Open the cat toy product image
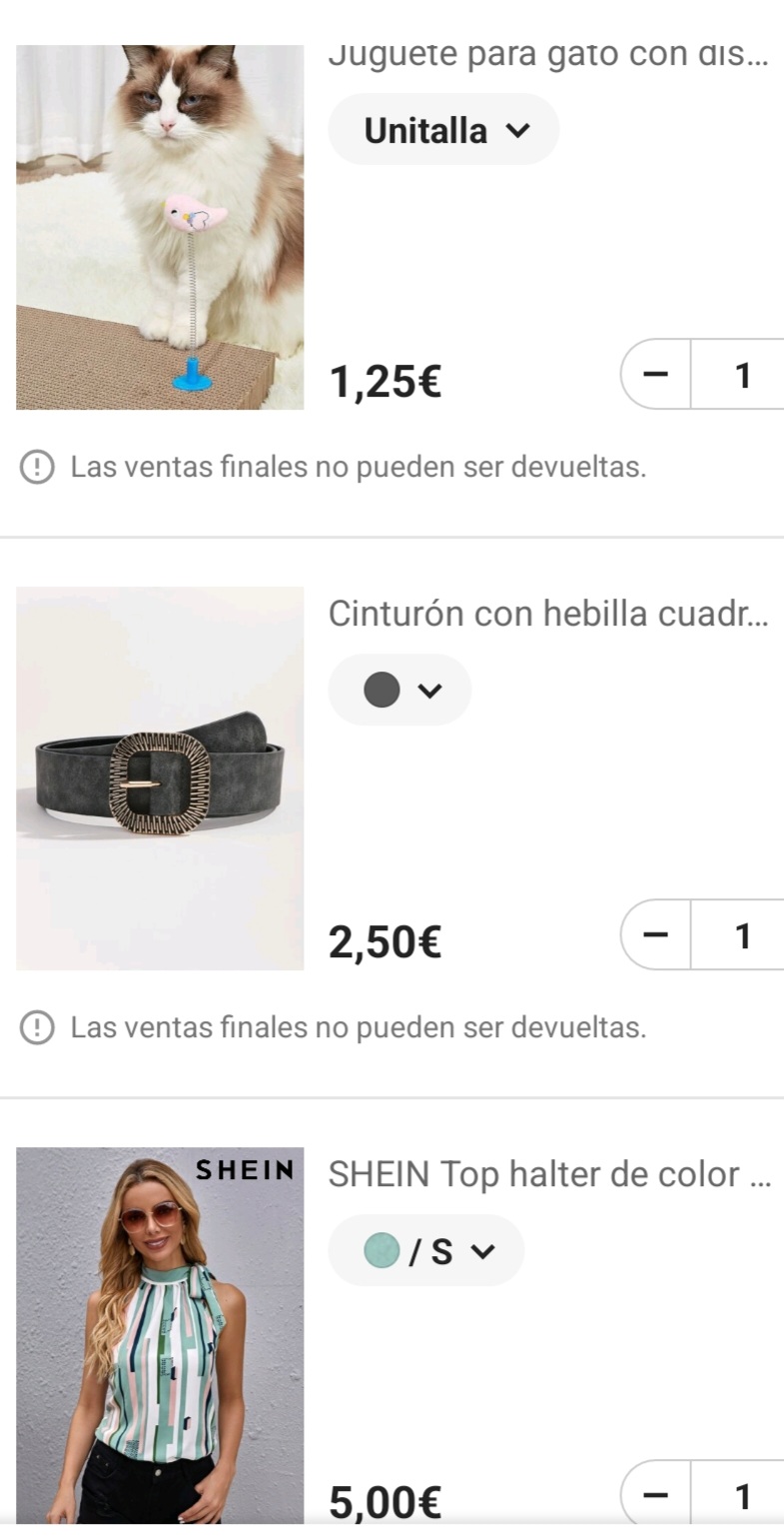 coord(160,227)
